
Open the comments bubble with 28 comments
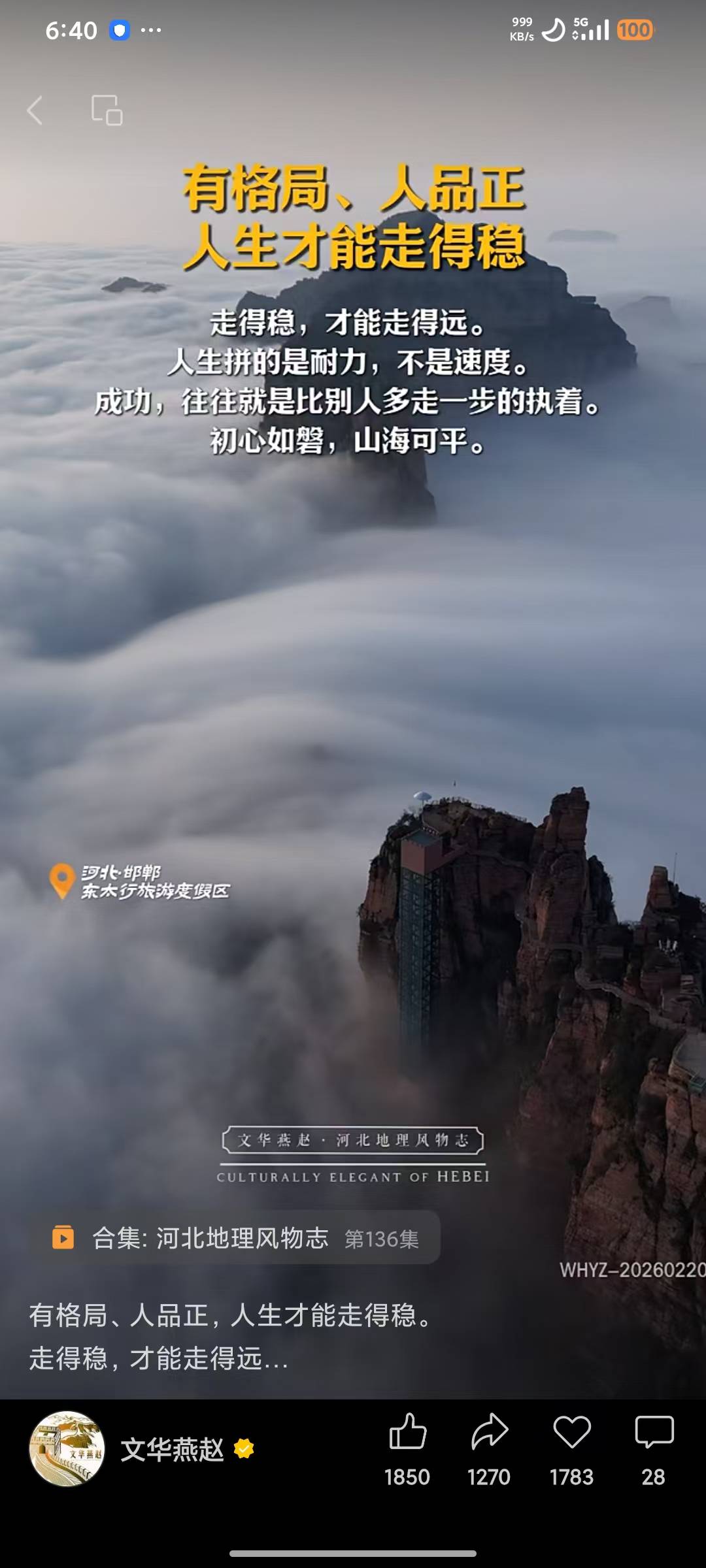[x=654, y=1433]
